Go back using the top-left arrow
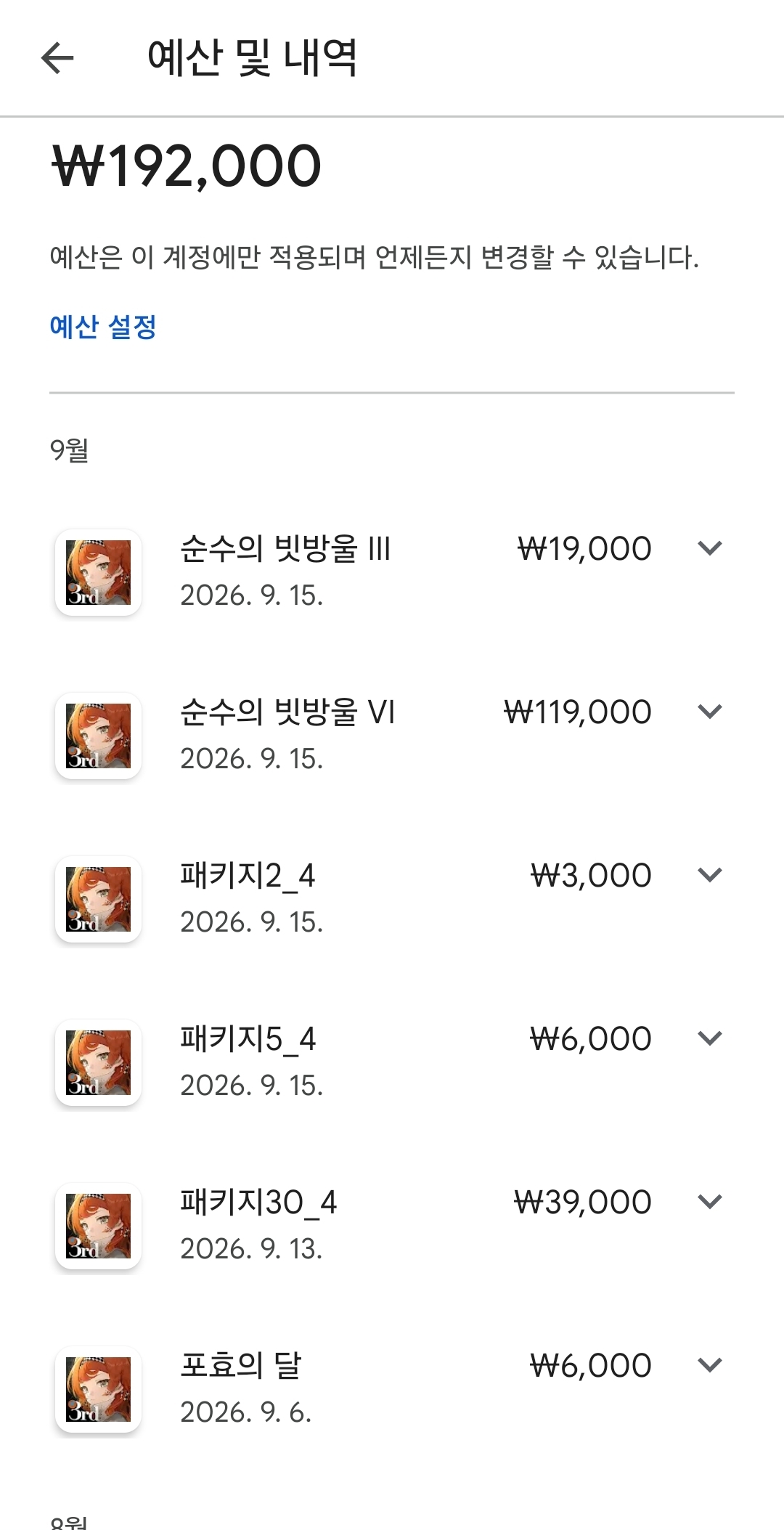 [58, 58]
